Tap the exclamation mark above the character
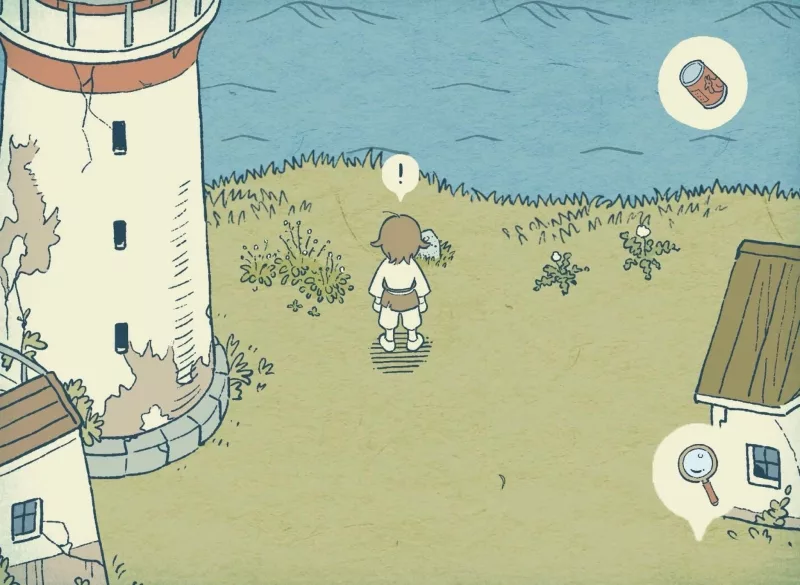Image resolution: width=800 pixels, height=585 pixels. click(400, 177)
